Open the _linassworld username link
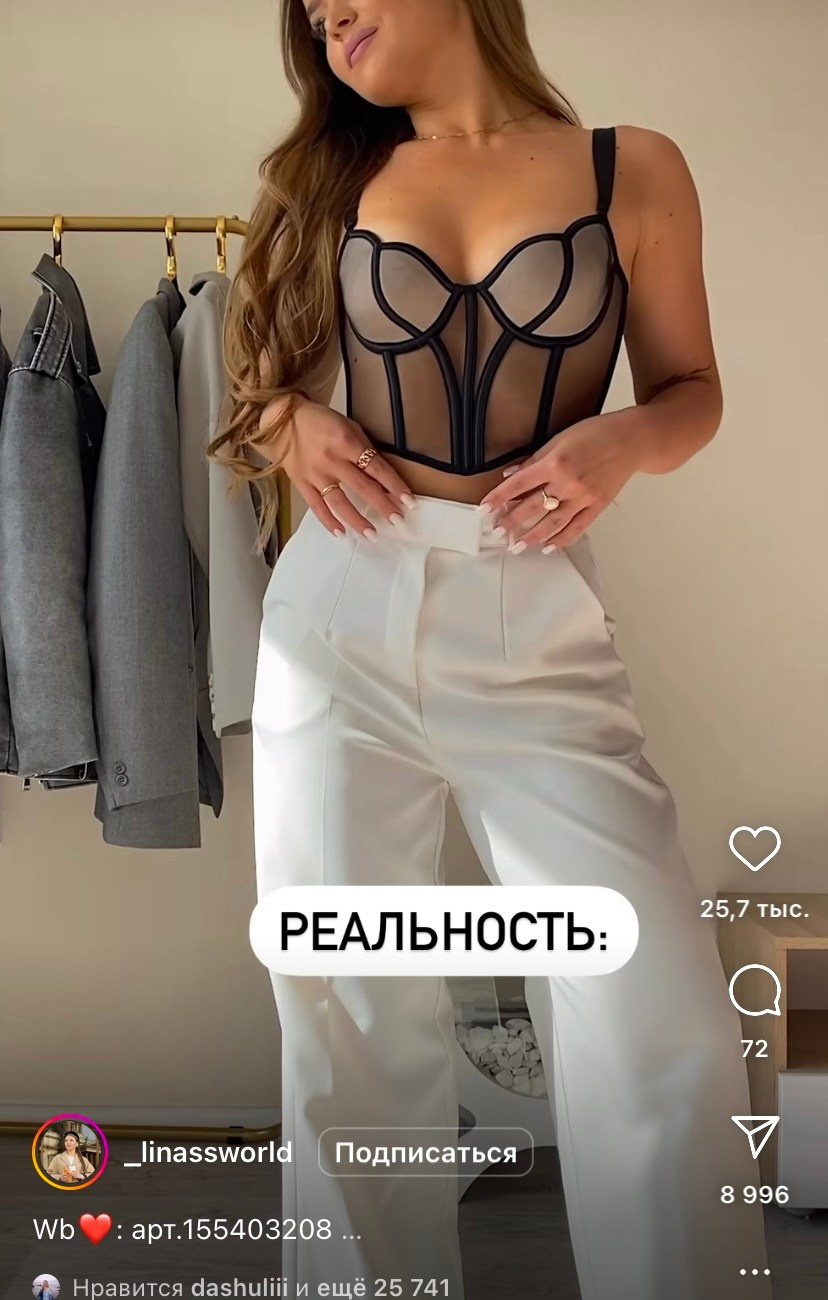 pyautogui.click(x=207, y=1152)
